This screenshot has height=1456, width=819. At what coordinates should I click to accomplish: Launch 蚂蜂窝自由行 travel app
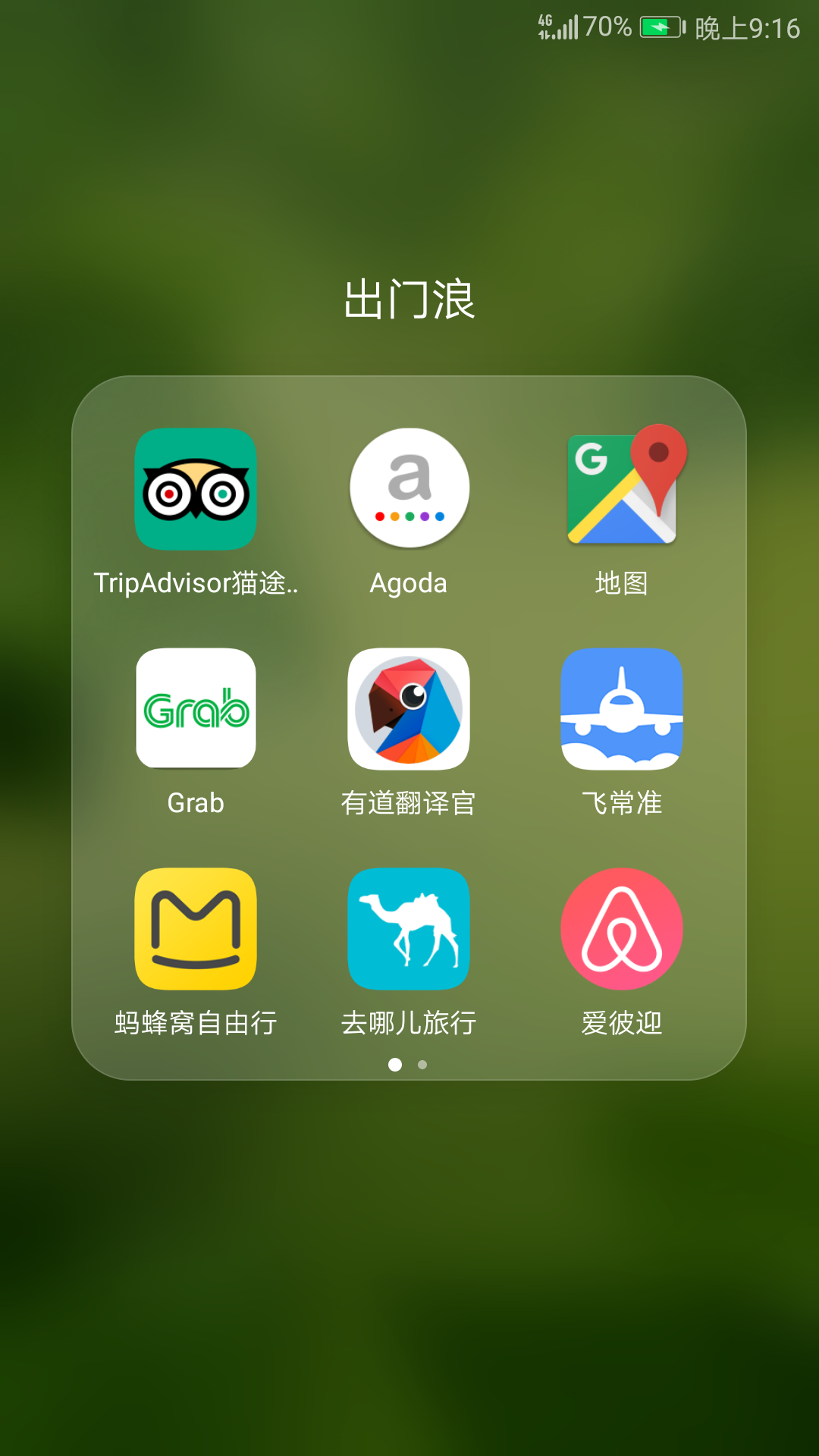coord(196,928)
